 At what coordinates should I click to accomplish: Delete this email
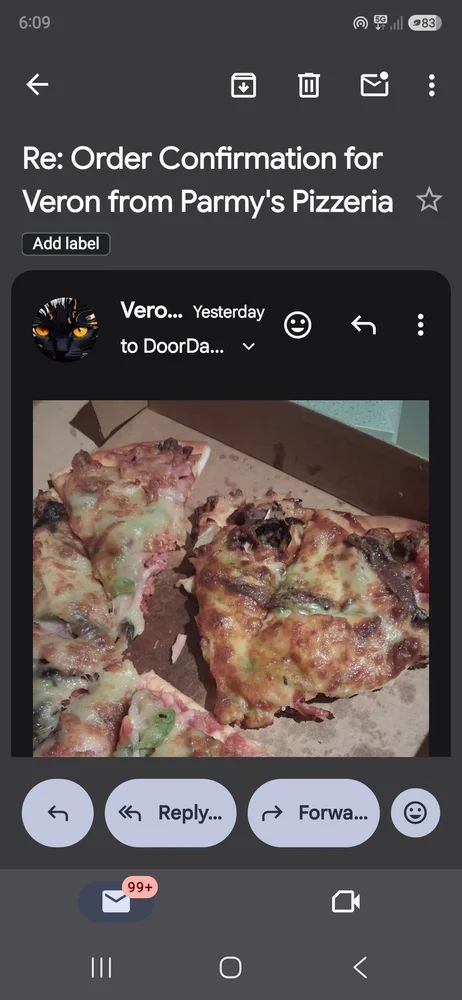coord(309,85)
